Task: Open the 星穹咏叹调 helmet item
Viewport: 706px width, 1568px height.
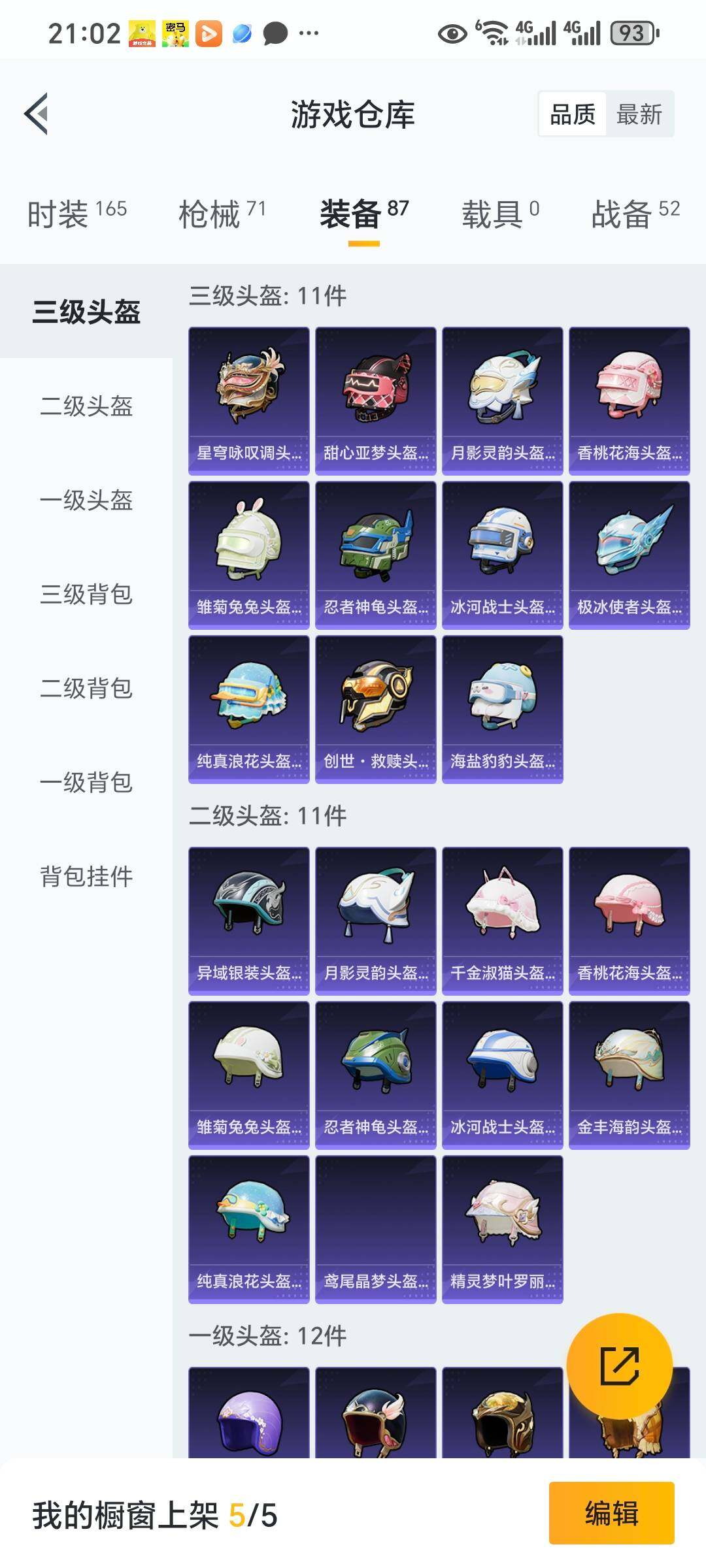Action: (248, 400)
